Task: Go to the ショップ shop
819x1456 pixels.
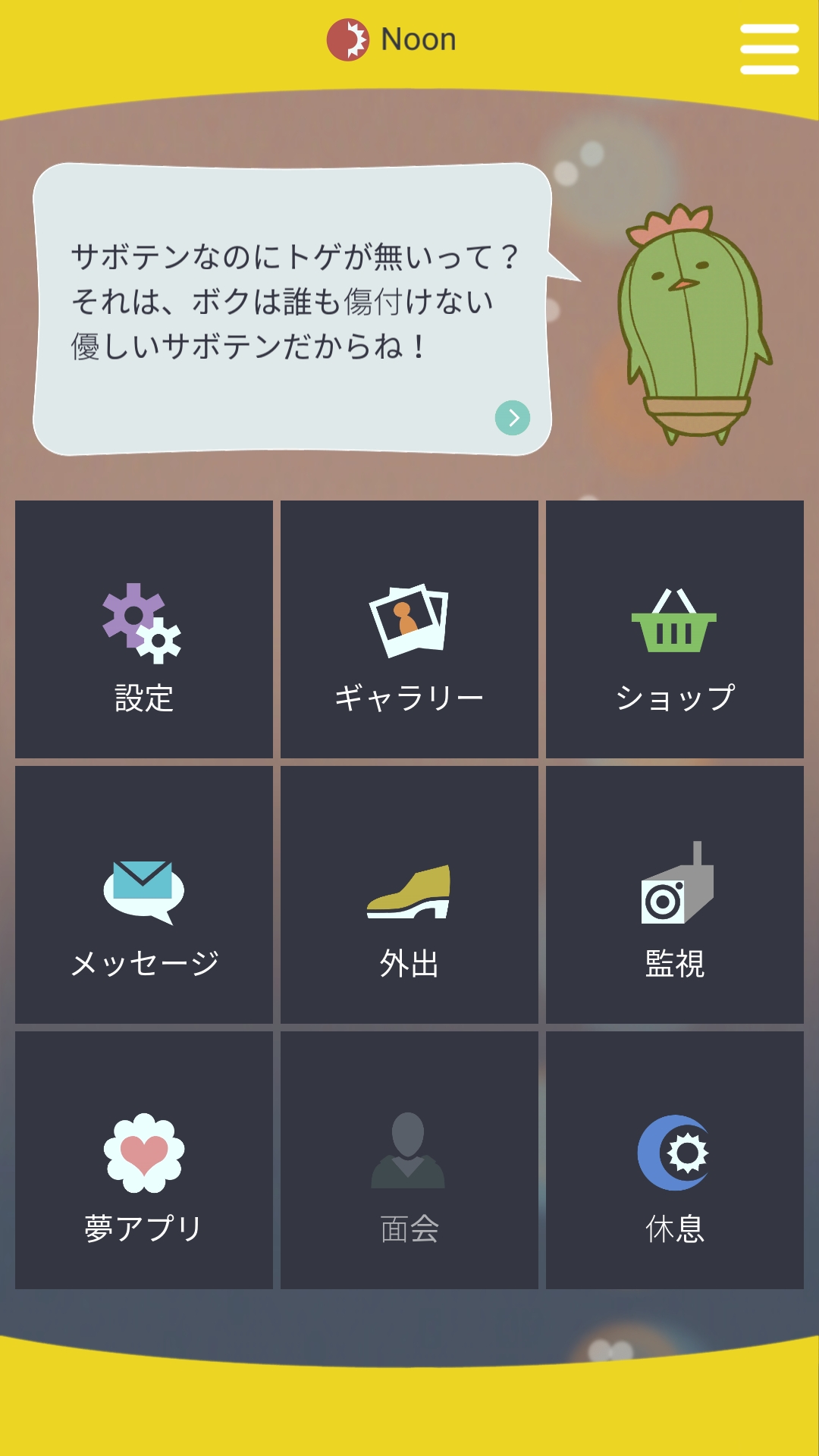Action: pyautogui.click(x=675, y=629)
